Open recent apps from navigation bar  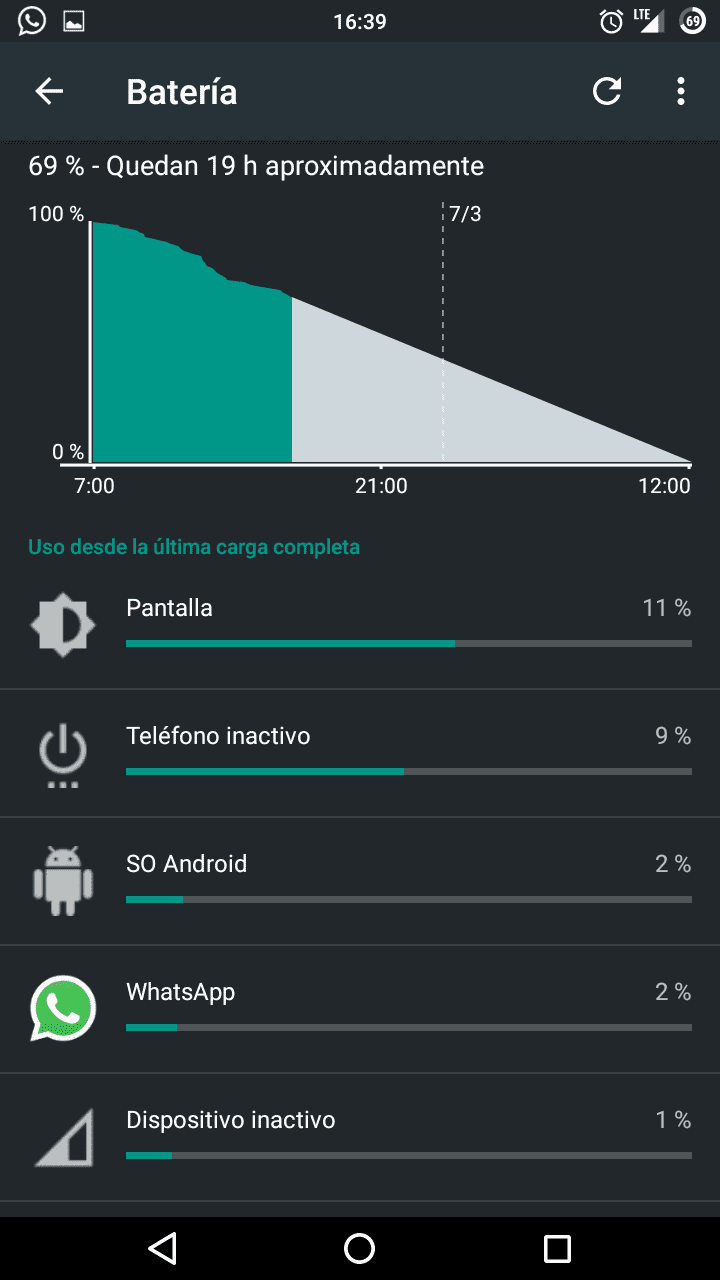557,1248
